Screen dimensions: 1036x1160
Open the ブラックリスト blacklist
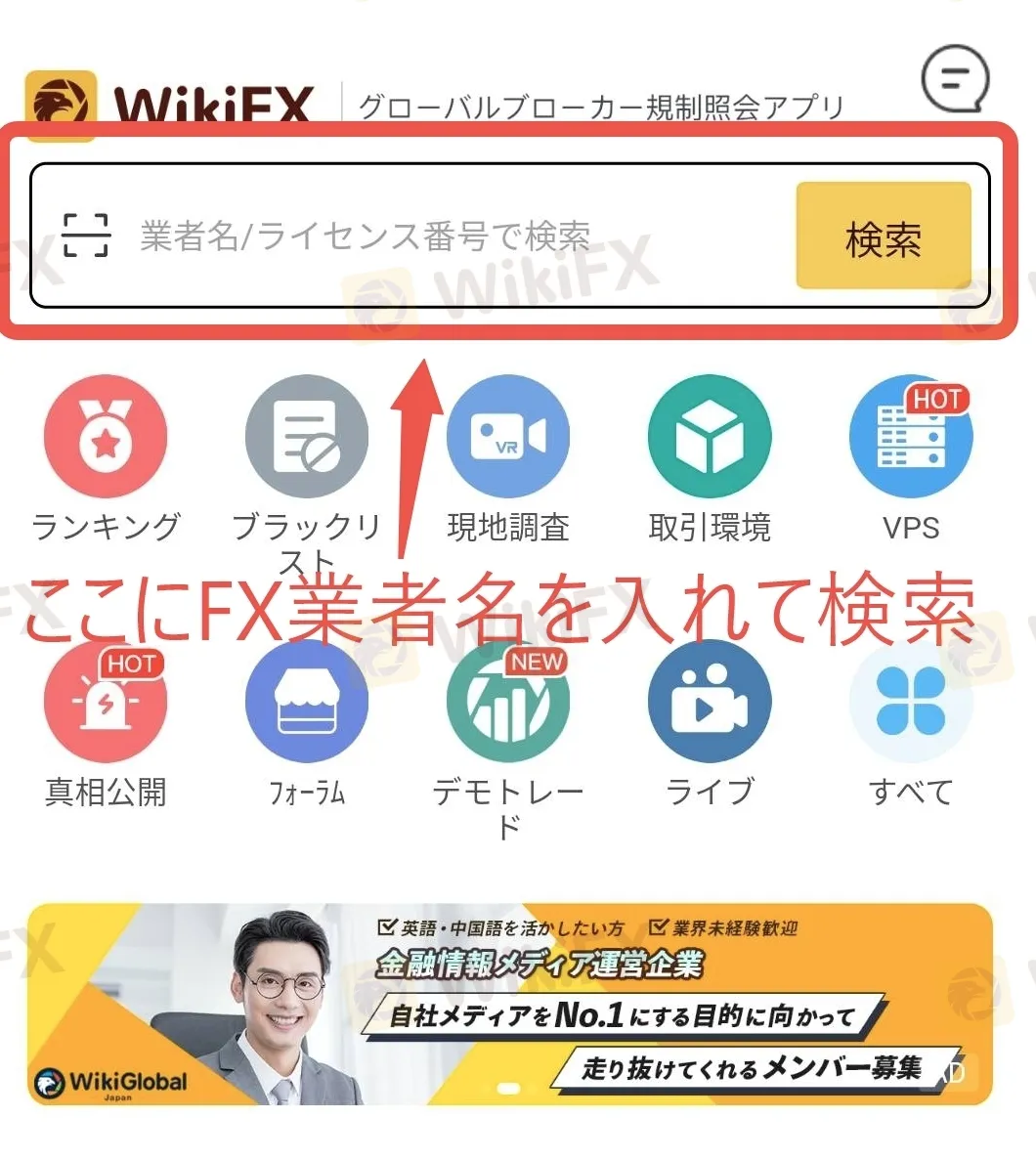(x=307, y=438)
